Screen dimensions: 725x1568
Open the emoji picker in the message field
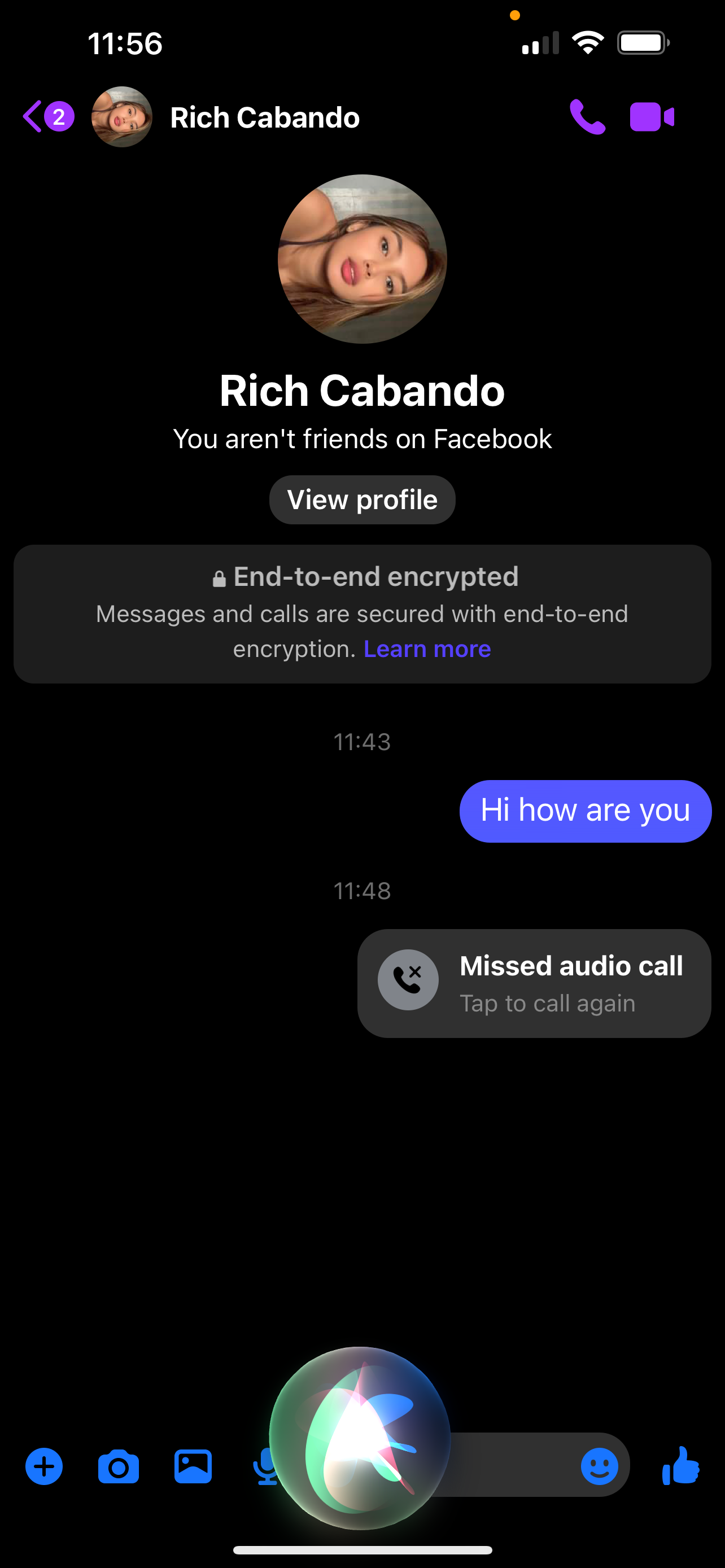600,1467
